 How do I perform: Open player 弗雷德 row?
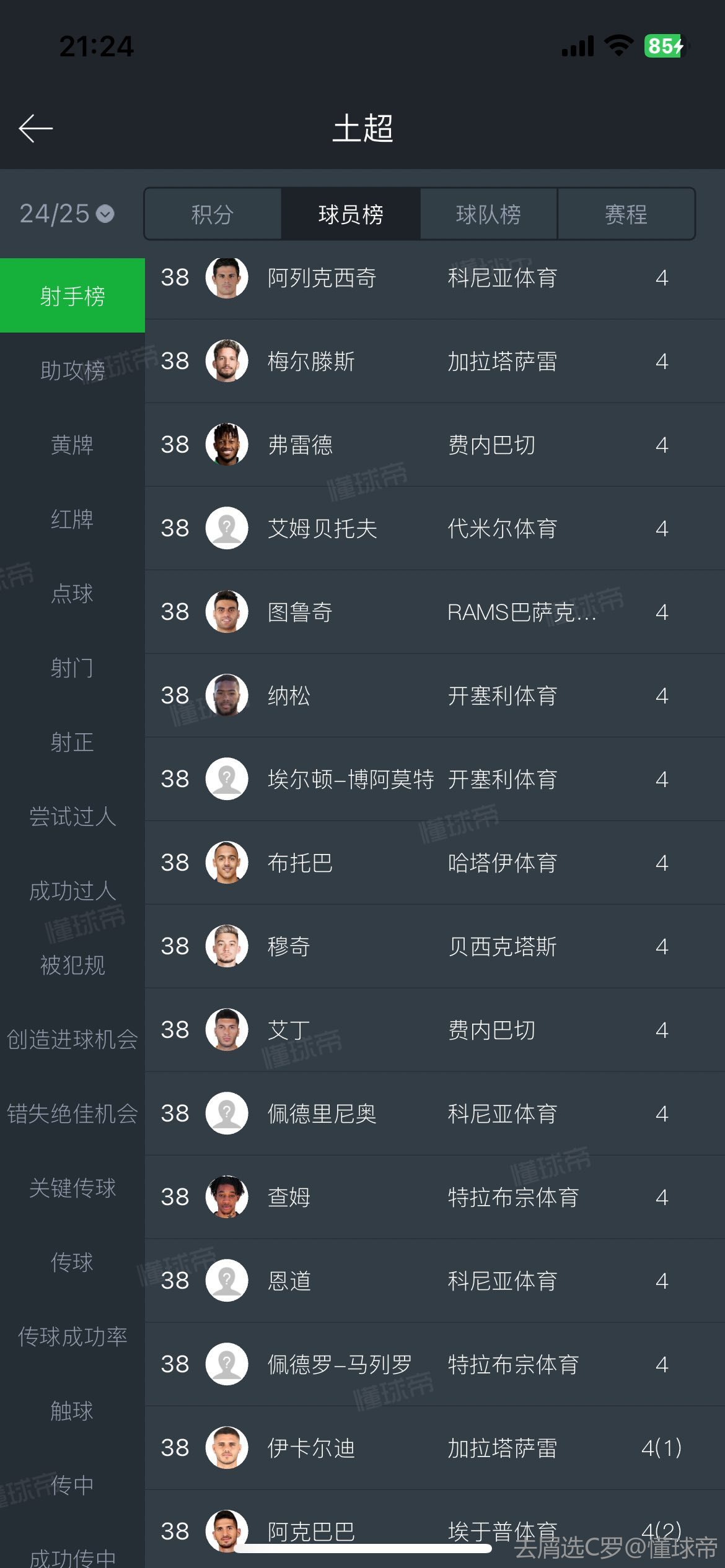435,445
